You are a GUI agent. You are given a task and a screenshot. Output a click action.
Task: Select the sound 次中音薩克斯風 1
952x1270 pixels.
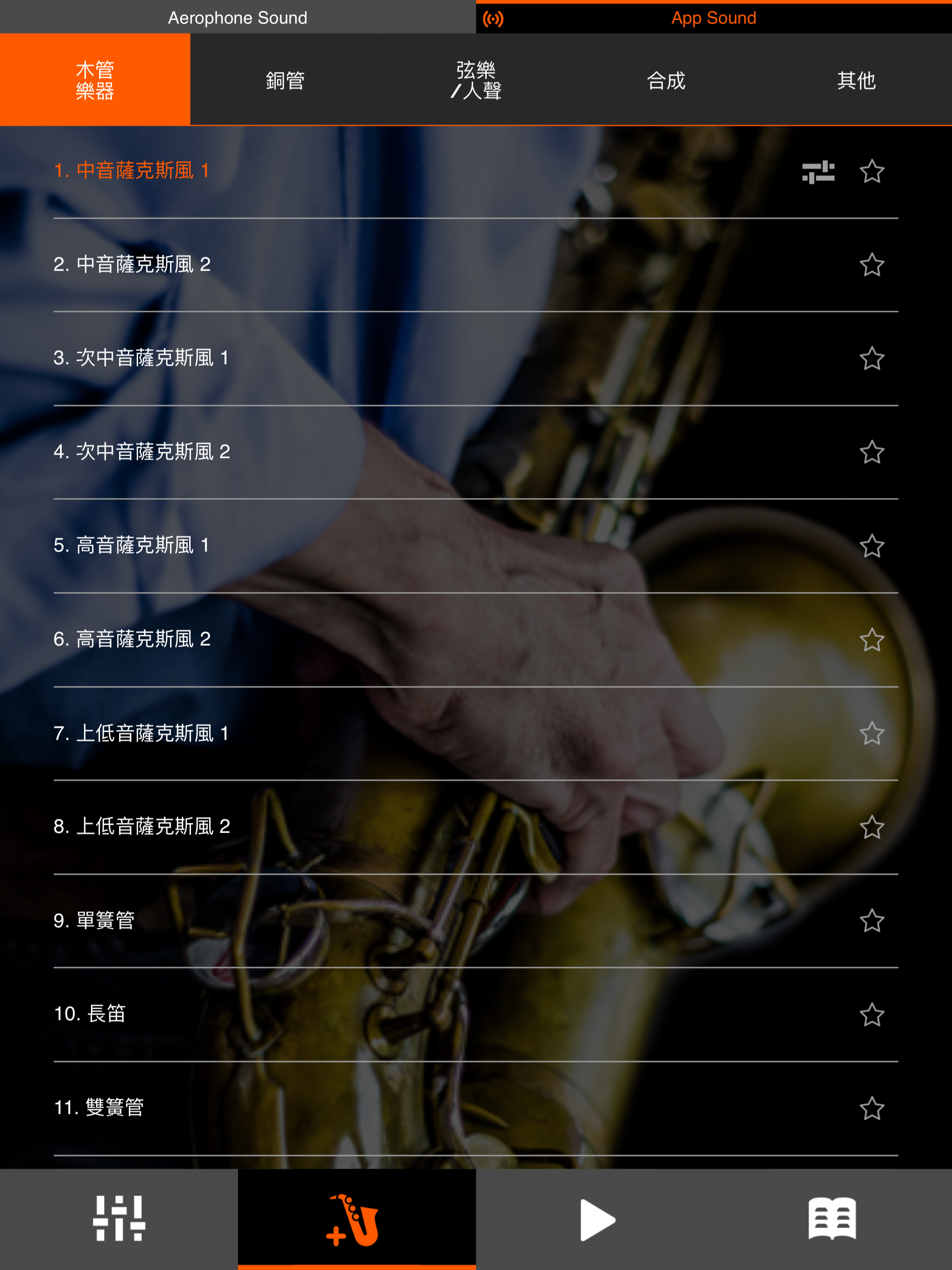point(144,358)
